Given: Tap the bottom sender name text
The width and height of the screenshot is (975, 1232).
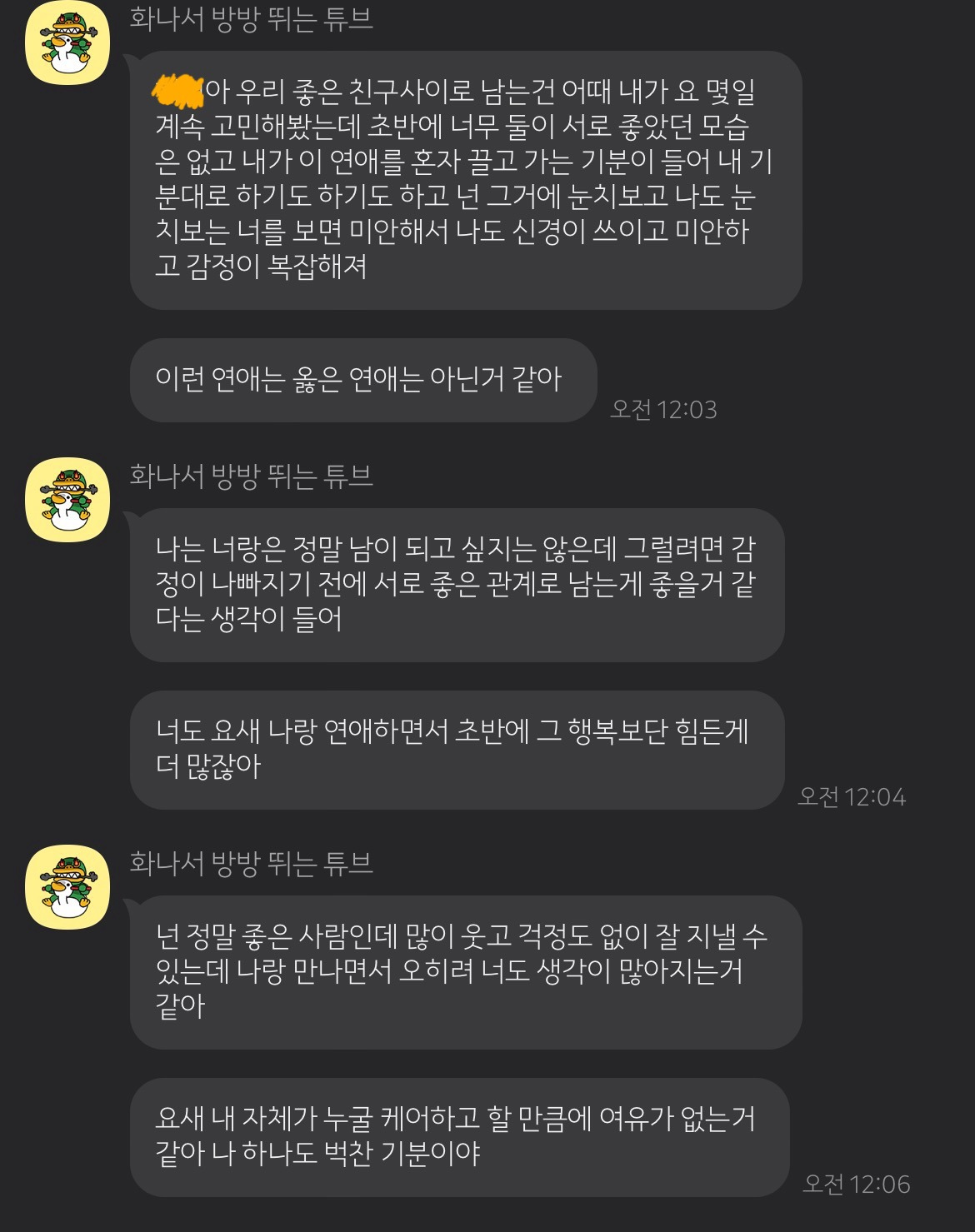Looking at the screenshot, I should point(250,865).
